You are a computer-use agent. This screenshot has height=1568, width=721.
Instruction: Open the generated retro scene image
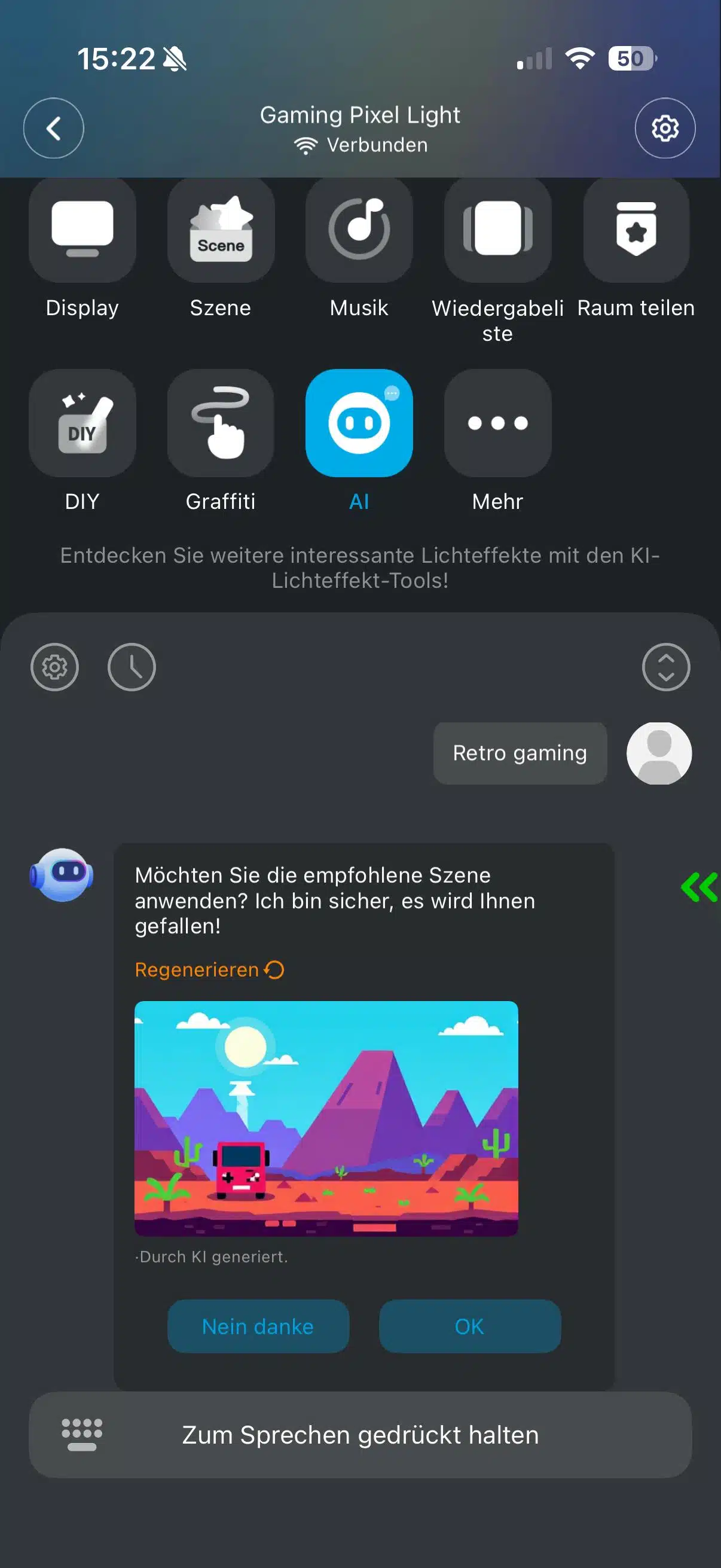(x=326, y=1118)
